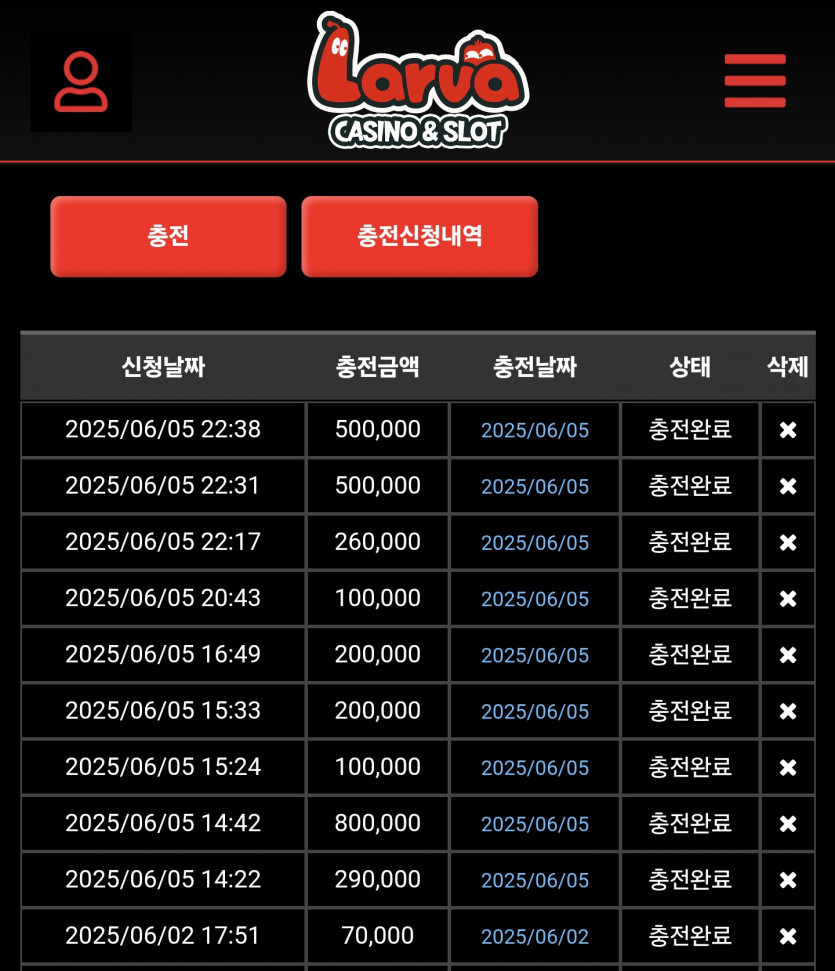Delete the 06/02 17:51 record
The width and height of the screenshot is (835, 971).
pos(788,936)
